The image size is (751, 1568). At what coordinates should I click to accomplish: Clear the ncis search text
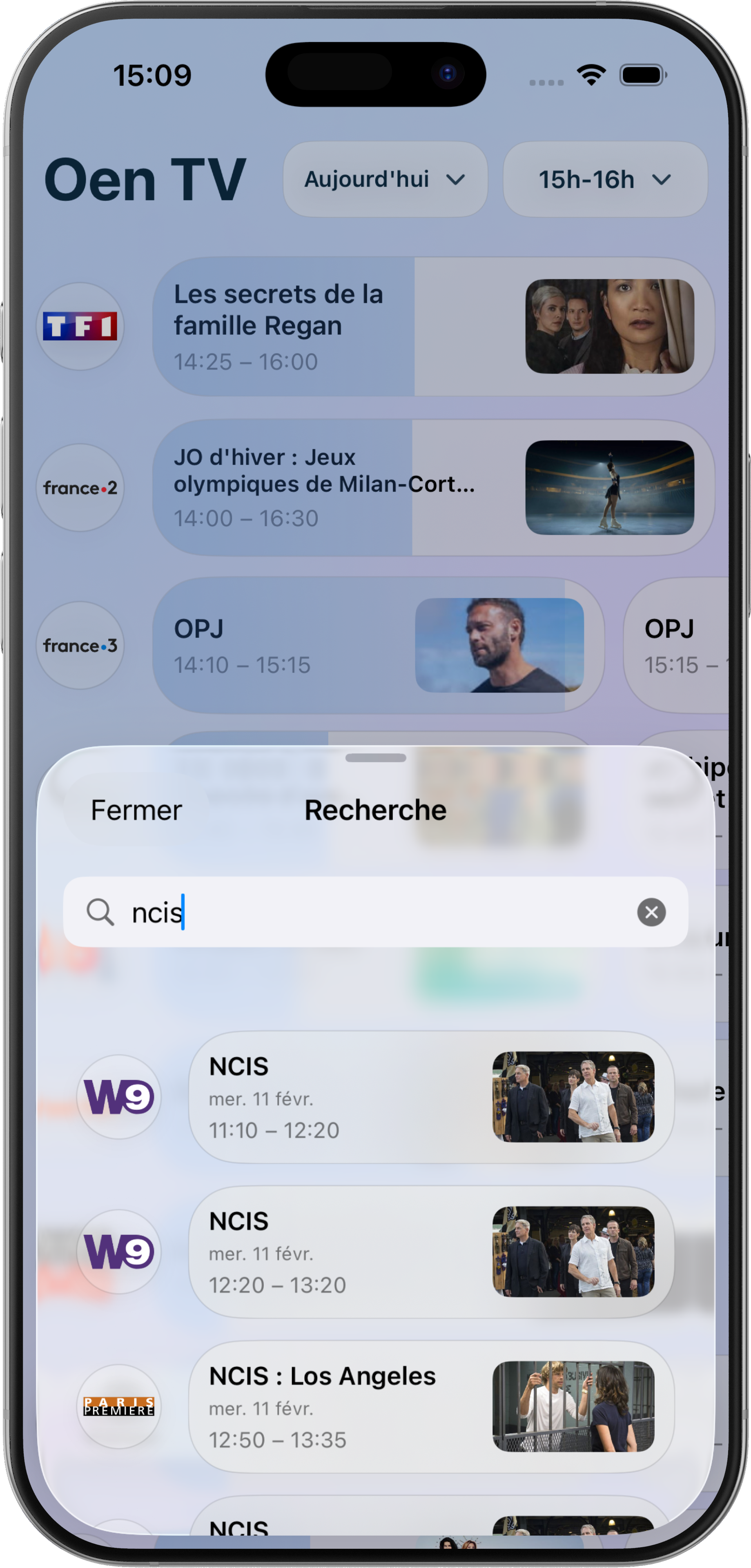[651, 912]
